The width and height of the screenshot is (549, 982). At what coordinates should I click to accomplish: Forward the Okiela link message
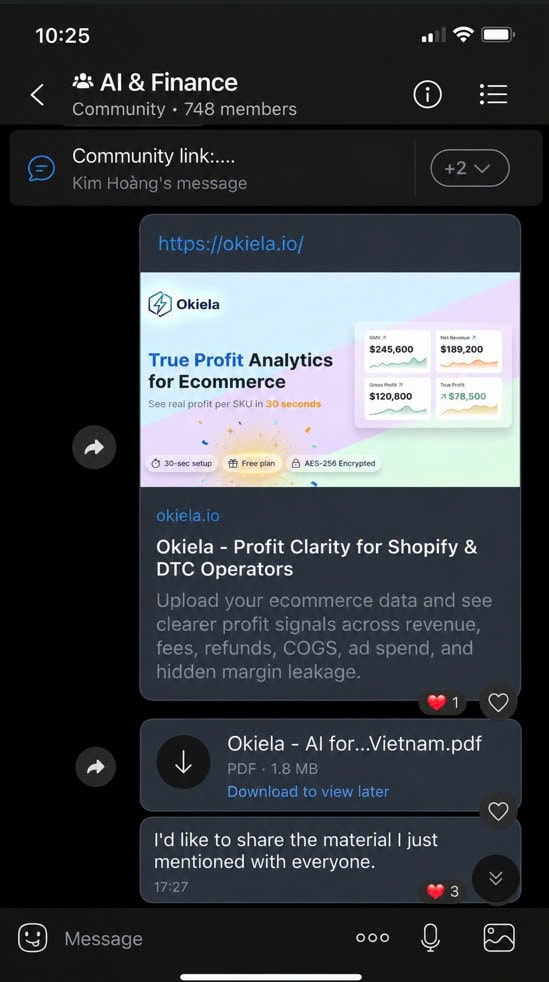pos(94,447)
